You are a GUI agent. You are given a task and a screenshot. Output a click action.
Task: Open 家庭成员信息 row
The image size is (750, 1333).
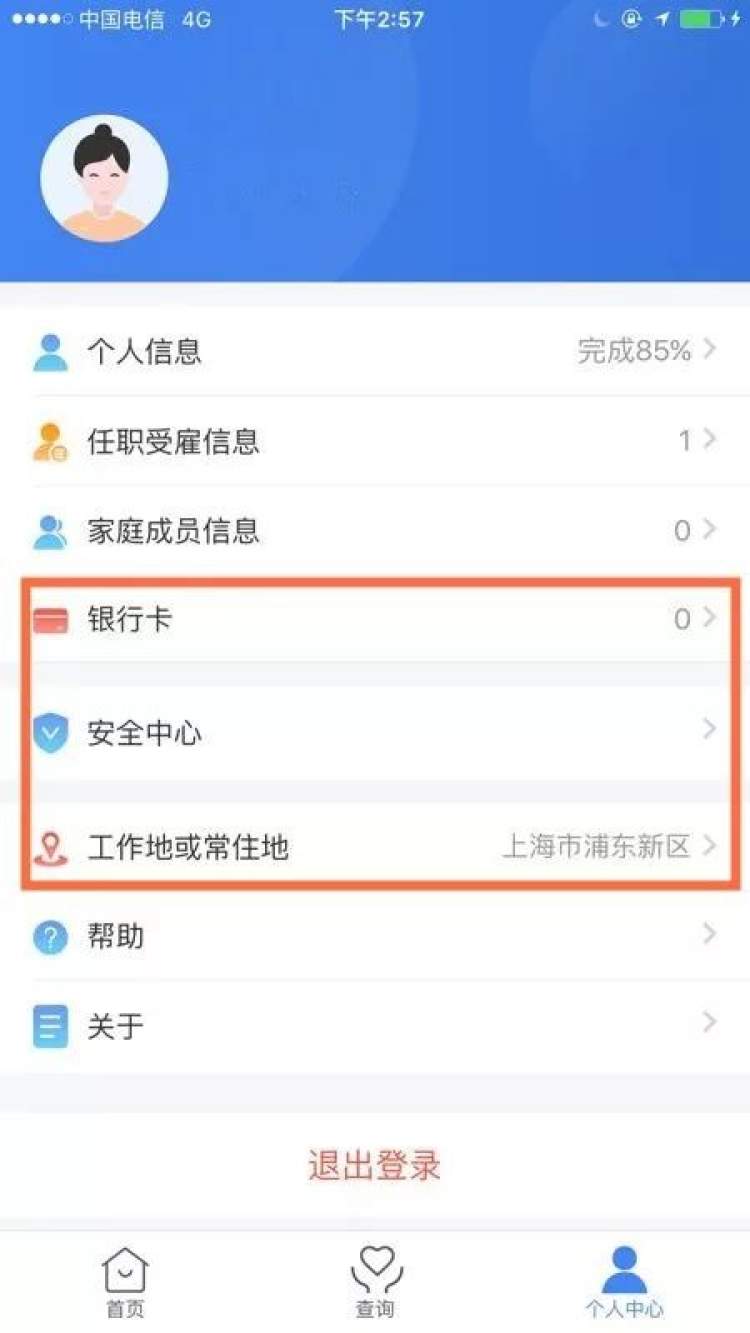[x=375, y=530]
